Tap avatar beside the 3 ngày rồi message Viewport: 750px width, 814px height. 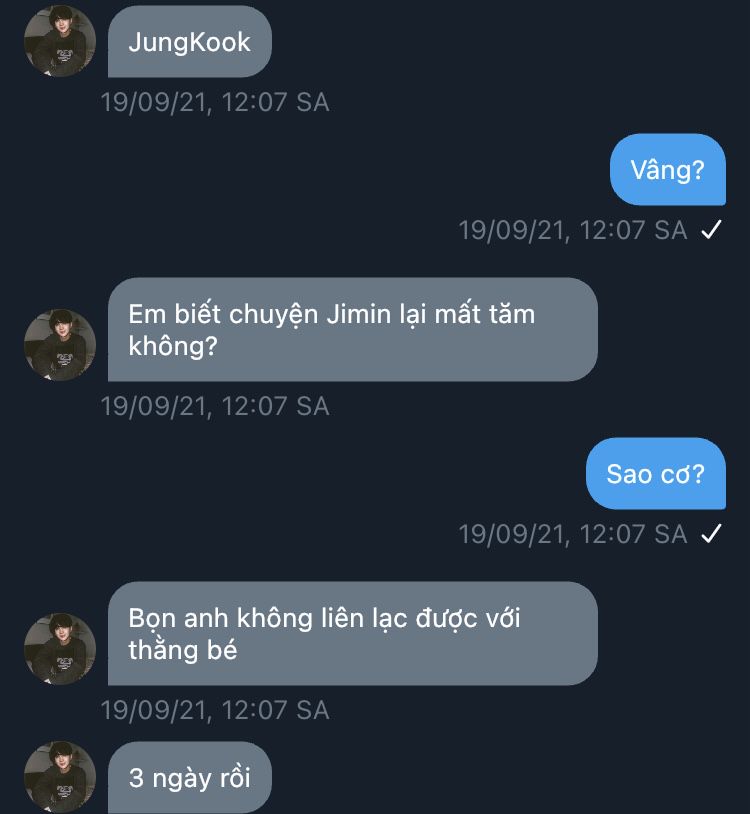[x=60, y=777]
